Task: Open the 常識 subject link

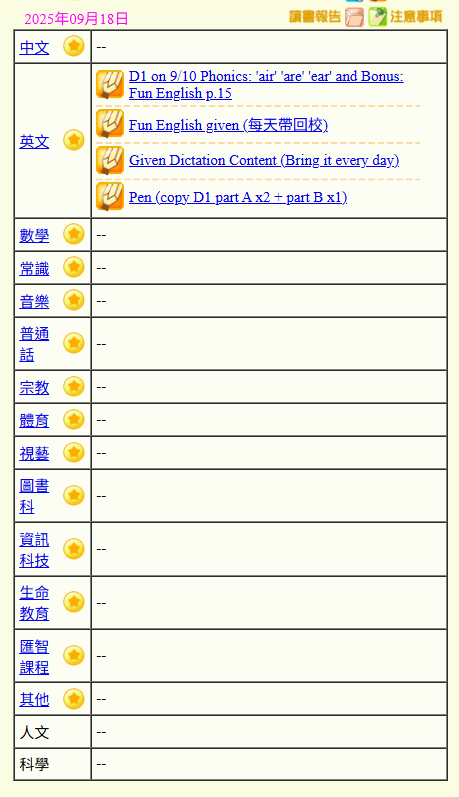Action: tap(35, 268)
